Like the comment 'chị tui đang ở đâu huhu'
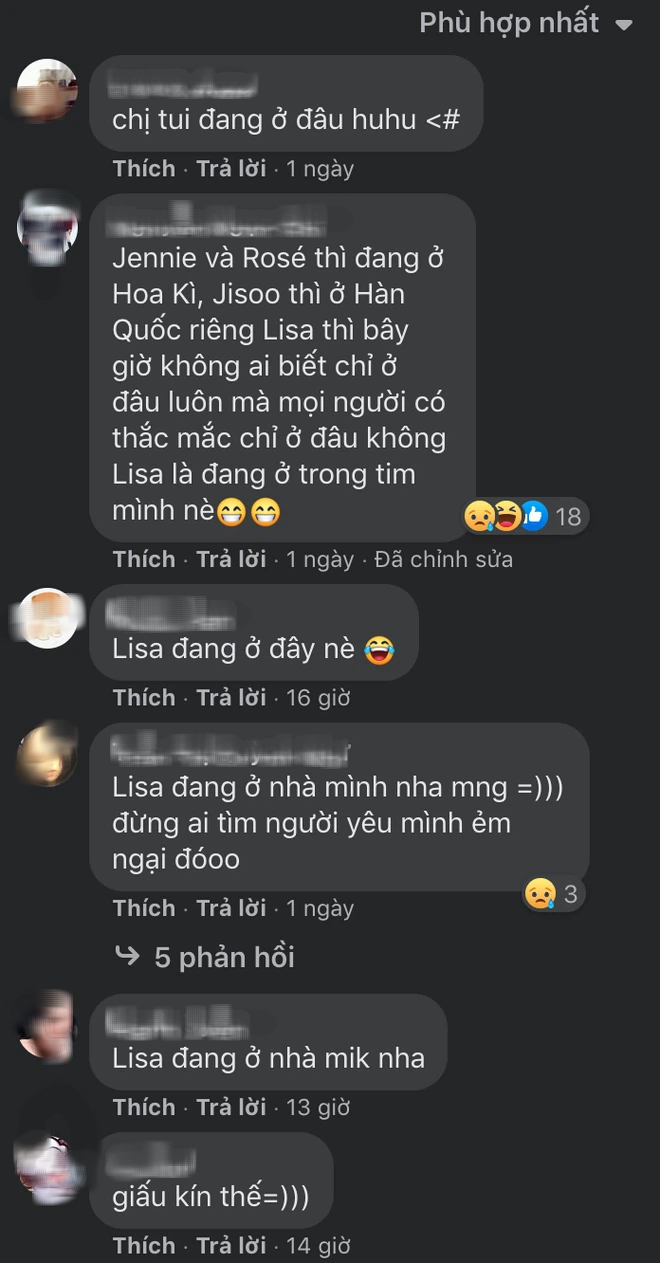The height and width of the screenshot is (1263, 660). (x=144, y=169)
